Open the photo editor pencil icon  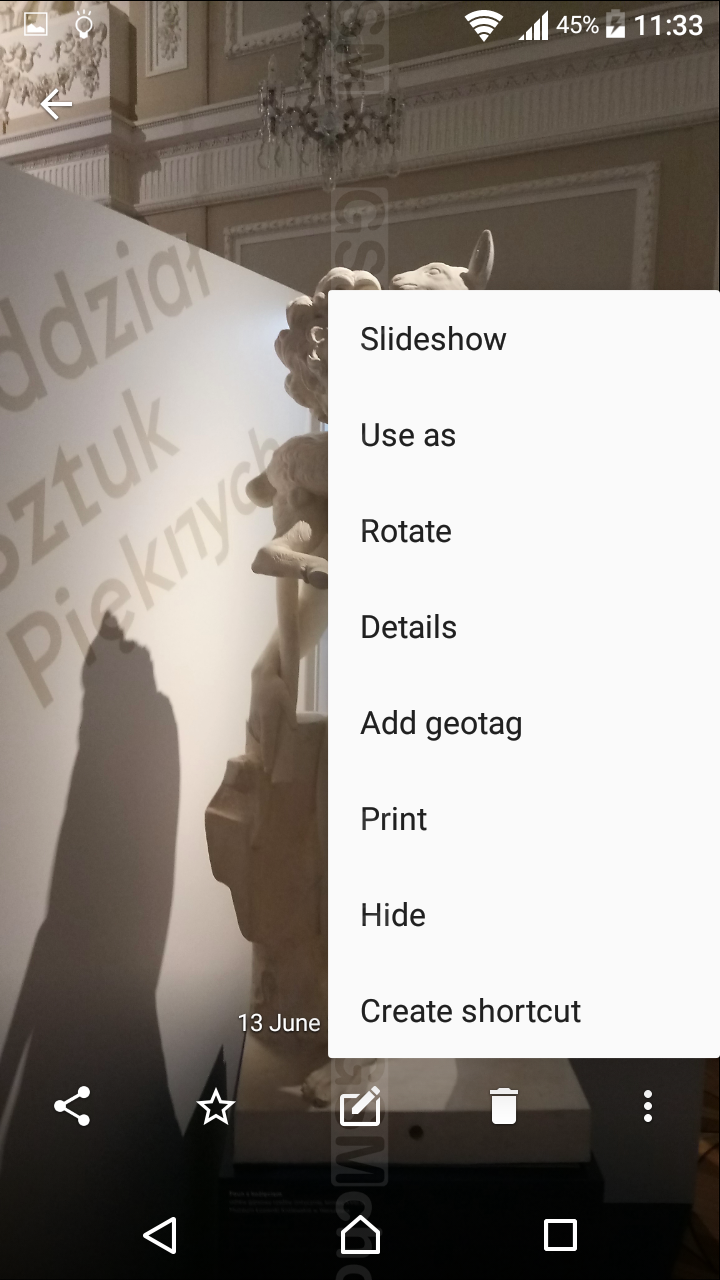[360, 1106]
